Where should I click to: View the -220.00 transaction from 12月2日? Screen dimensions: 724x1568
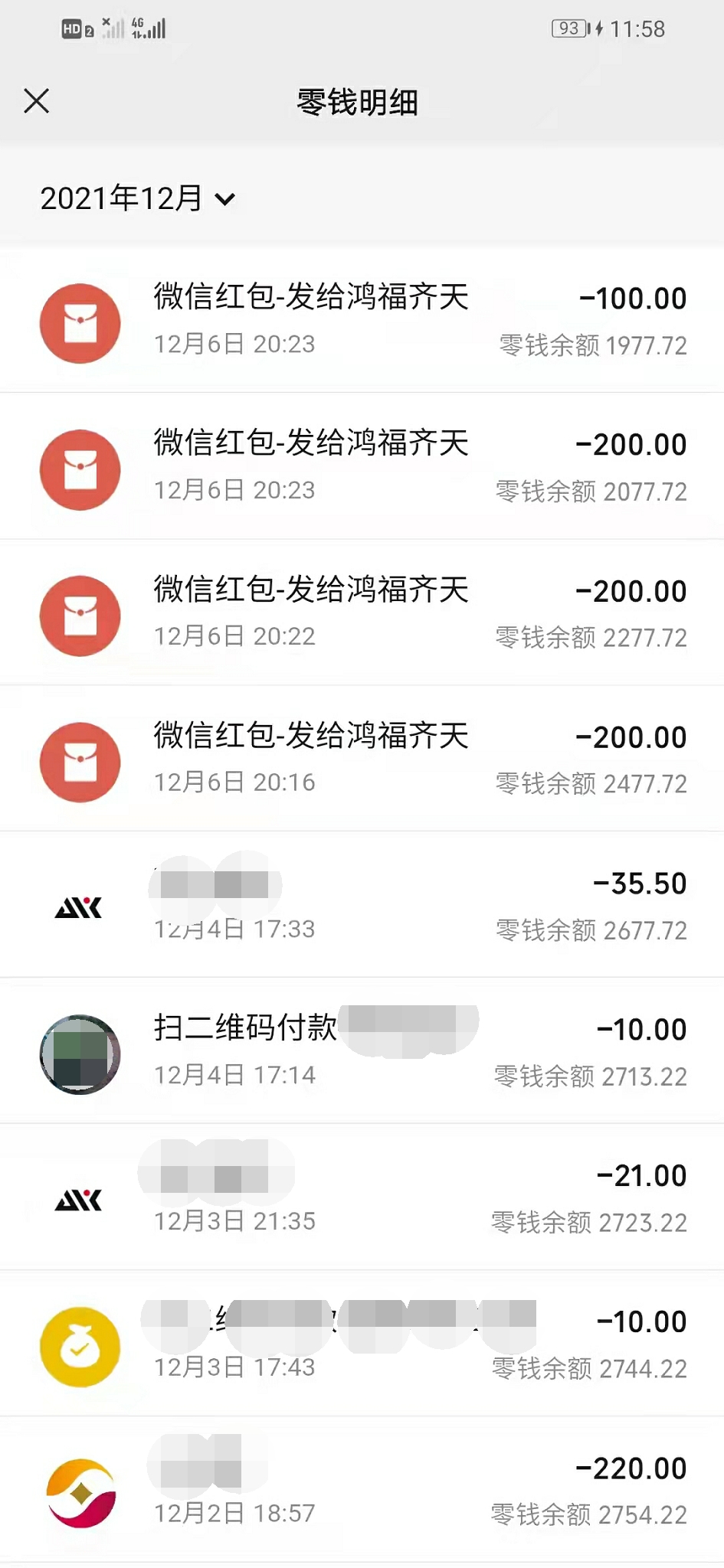pyautogui.click(x=362, y=1490)
